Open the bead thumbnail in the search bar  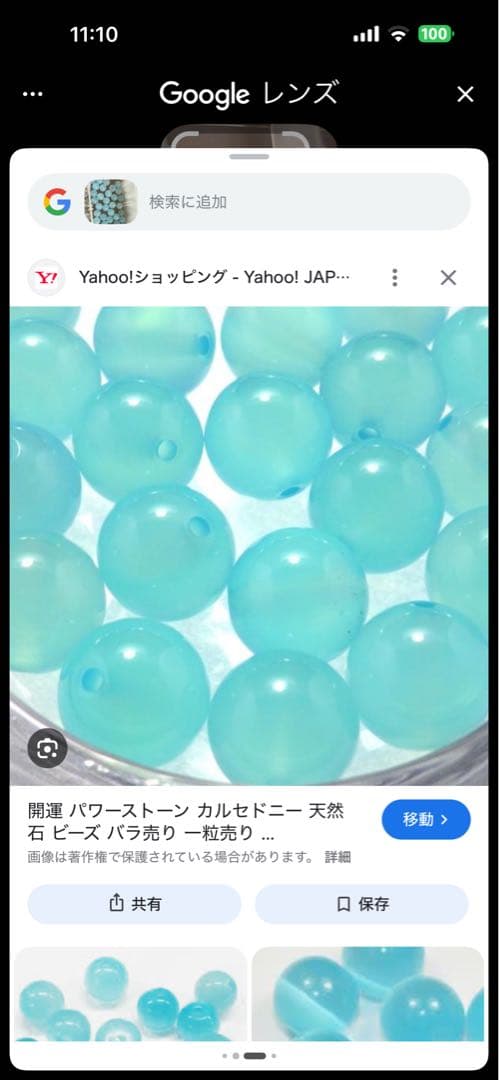point(111,202)
